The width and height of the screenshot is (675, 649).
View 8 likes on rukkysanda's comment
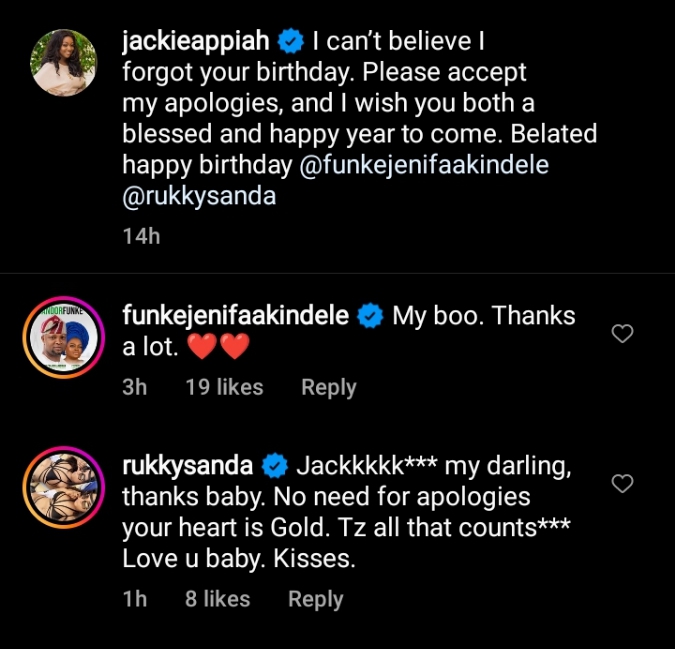pos(217,599)
